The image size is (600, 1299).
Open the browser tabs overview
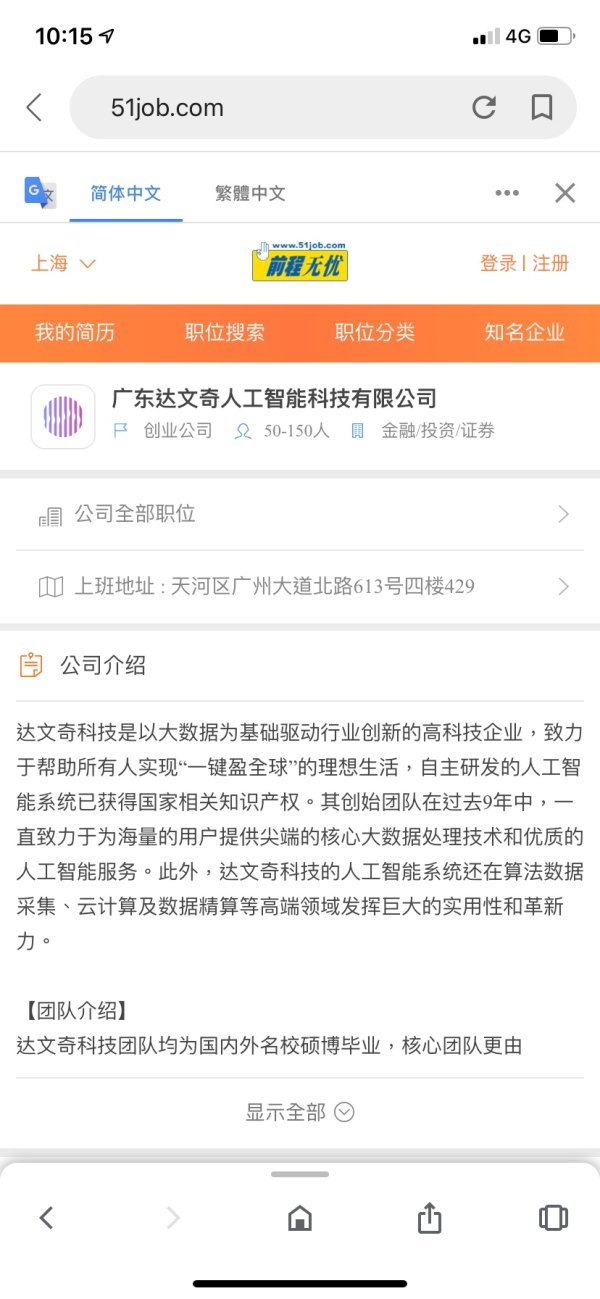tap(553, 1217)
